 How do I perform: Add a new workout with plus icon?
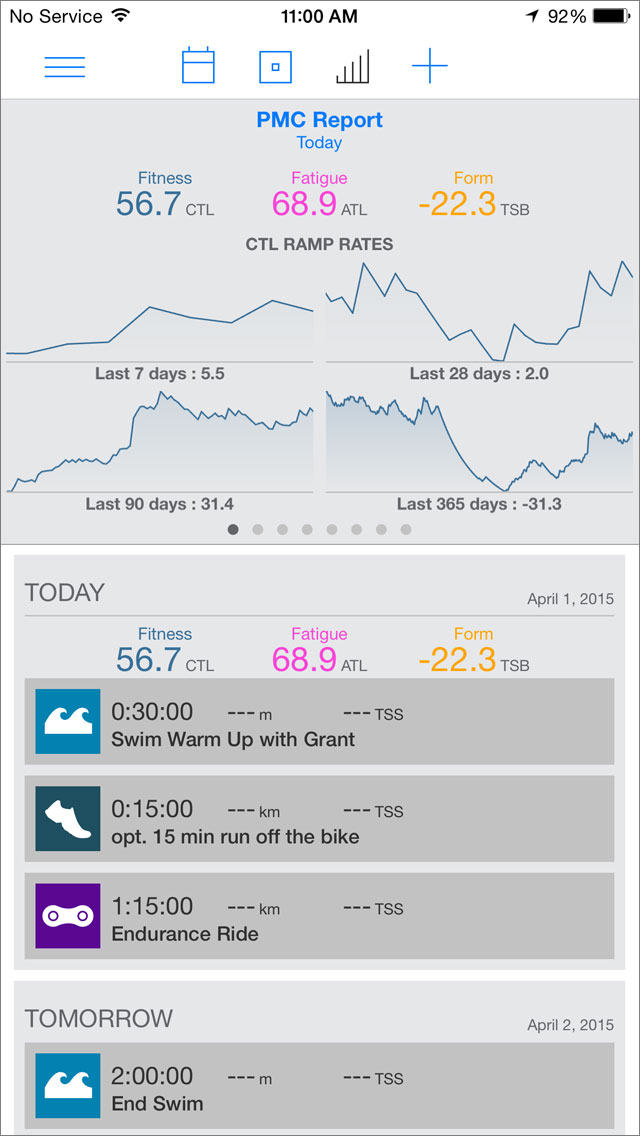coord(430,66)
